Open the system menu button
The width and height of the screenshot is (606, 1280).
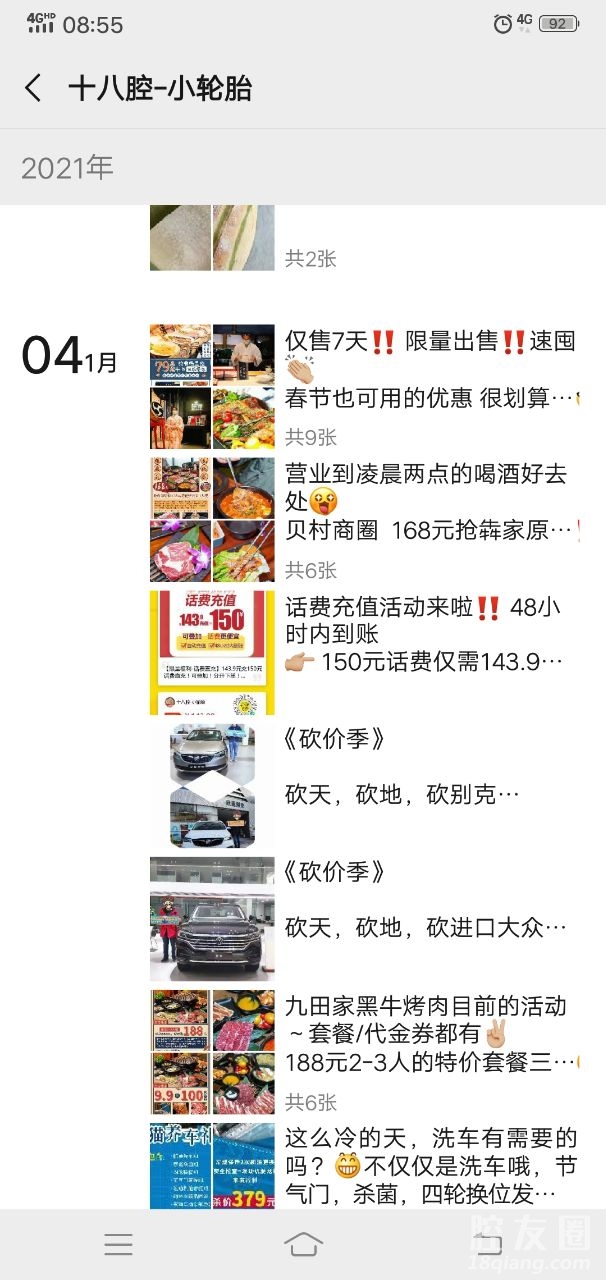[118, 1244]
